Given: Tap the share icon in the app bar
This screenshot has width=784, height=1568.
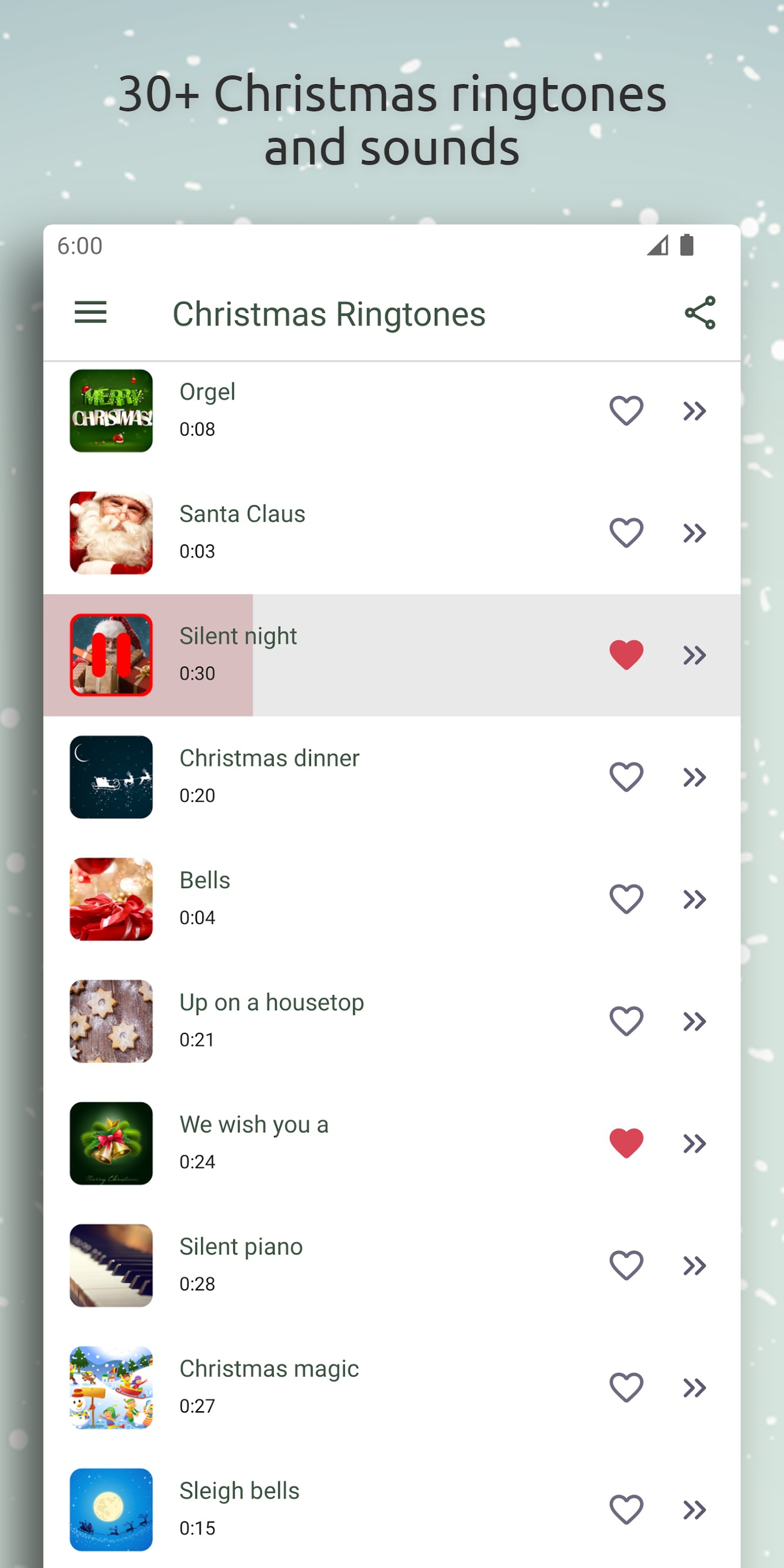Looking at the screenshot, I should (x=699, y=313).
